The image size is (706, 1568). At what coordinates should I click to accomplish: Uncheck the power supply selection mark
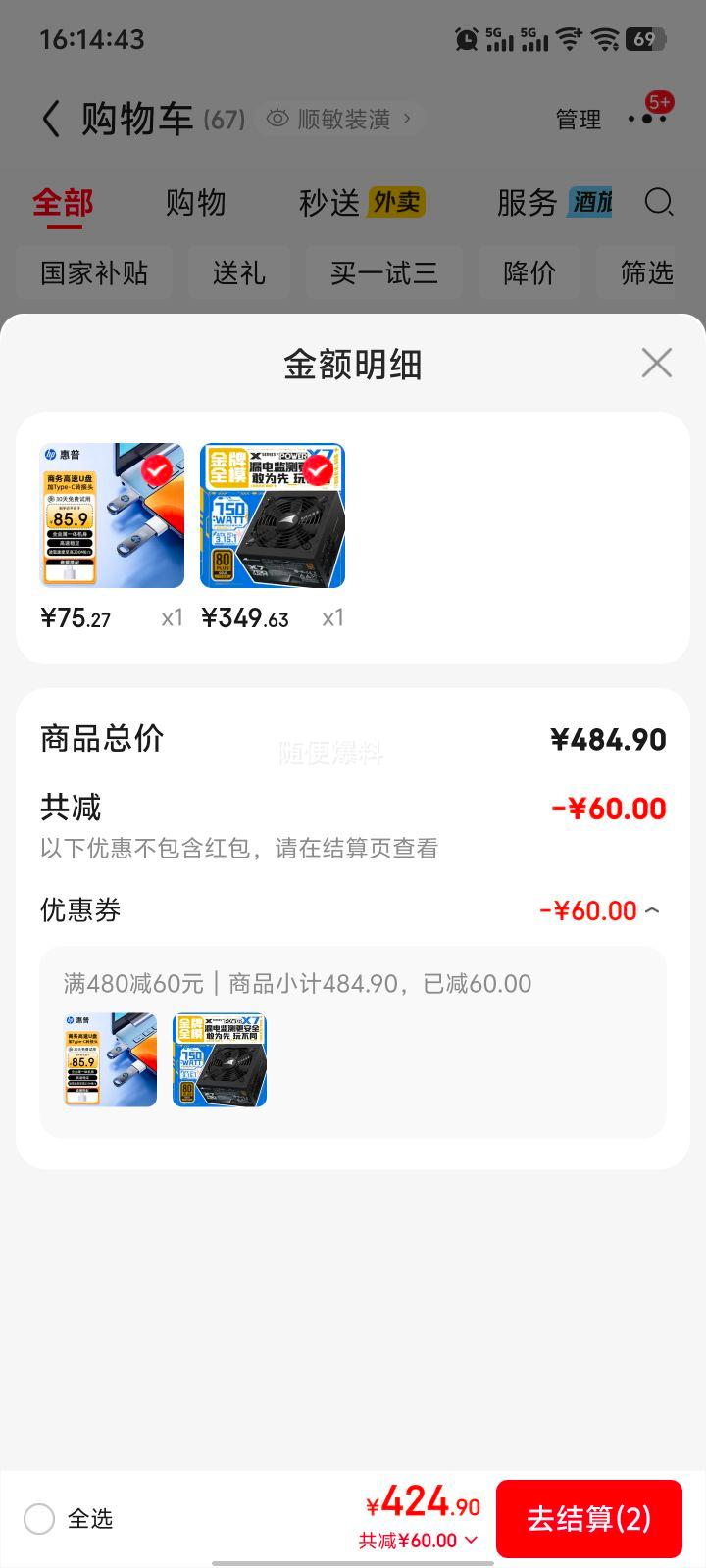316,469
